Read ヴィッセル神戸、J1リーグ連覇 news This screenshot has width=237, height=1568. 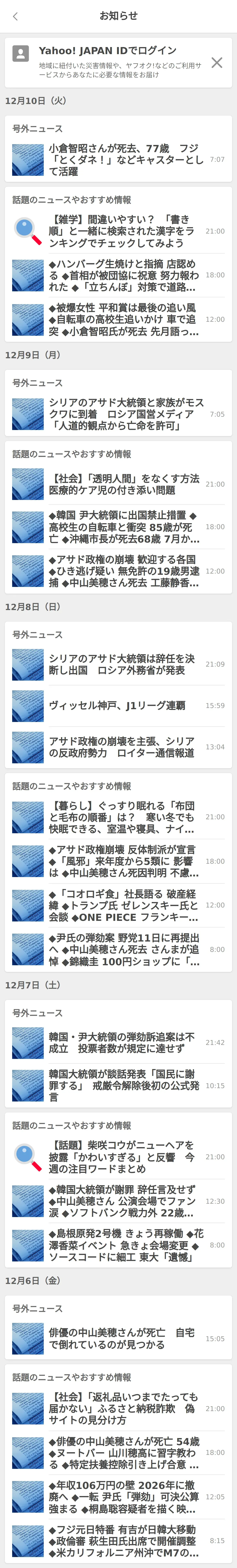tap(118, 706)
